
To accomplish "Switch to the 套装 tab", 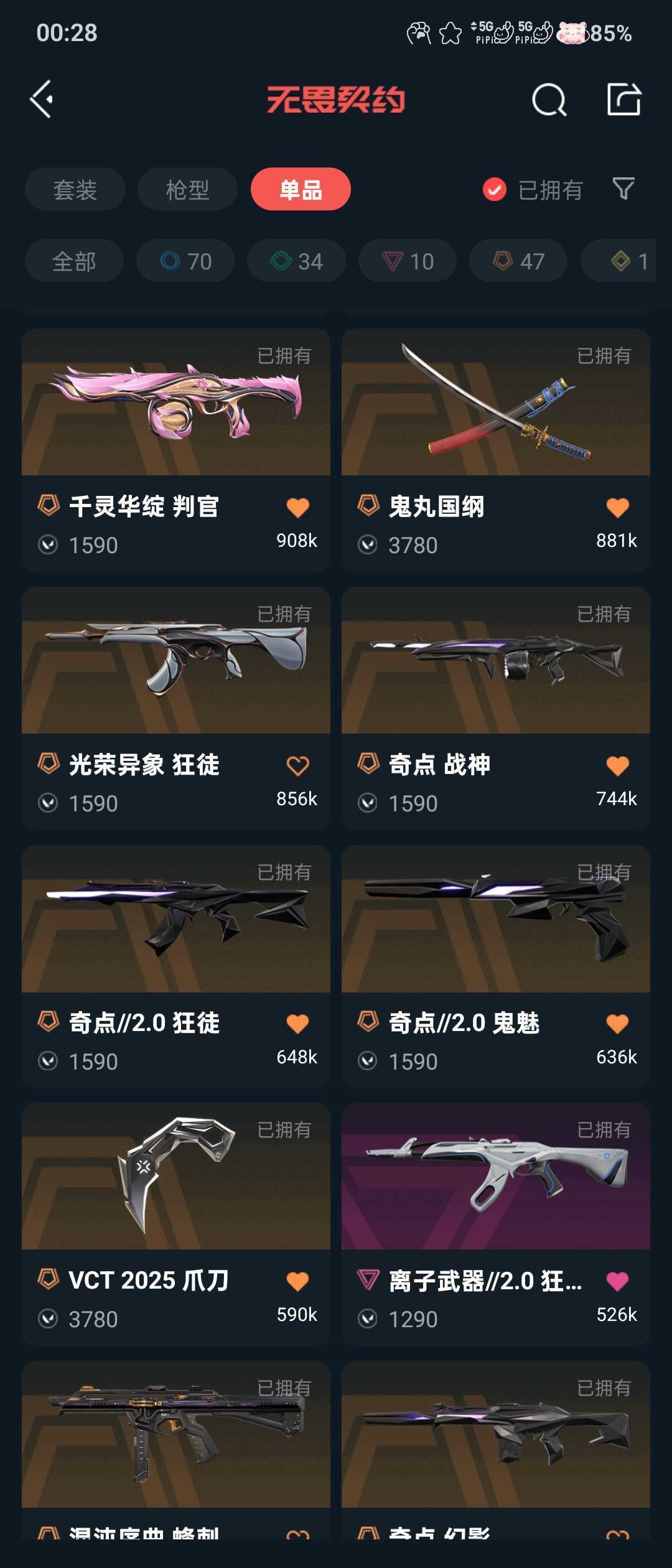I will click(x=75, y=189).
